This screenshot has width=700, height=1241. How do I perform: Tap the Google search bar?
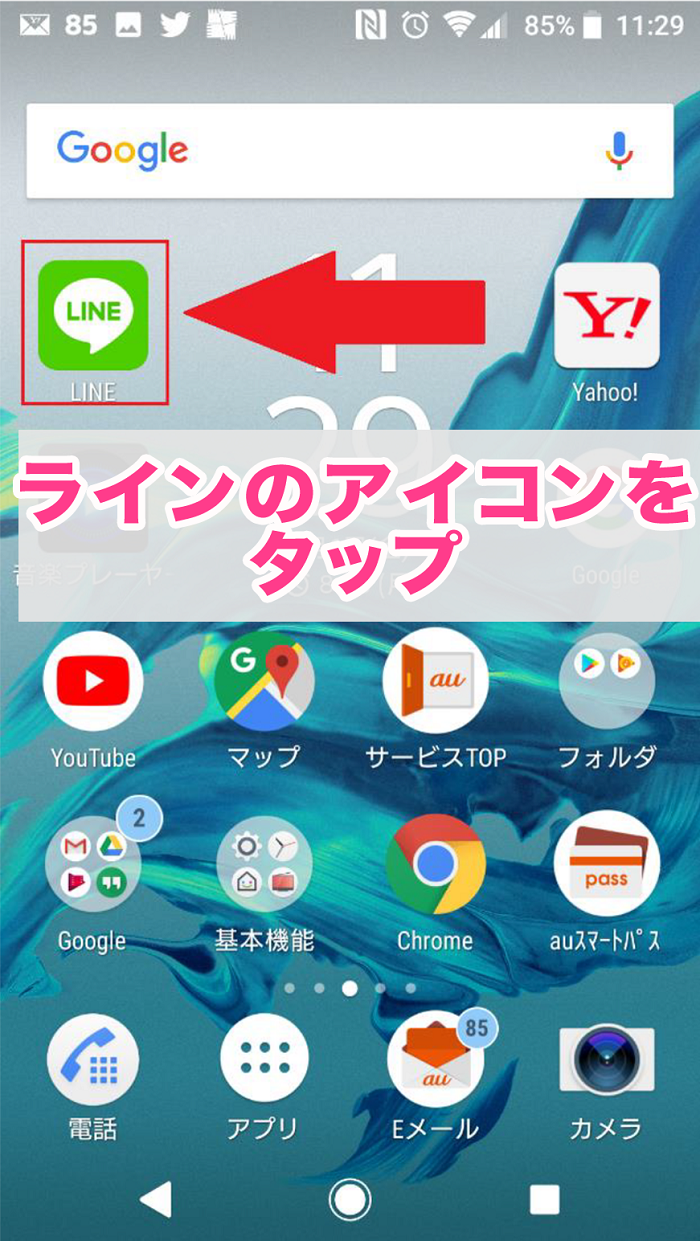[x=300, y=150]
